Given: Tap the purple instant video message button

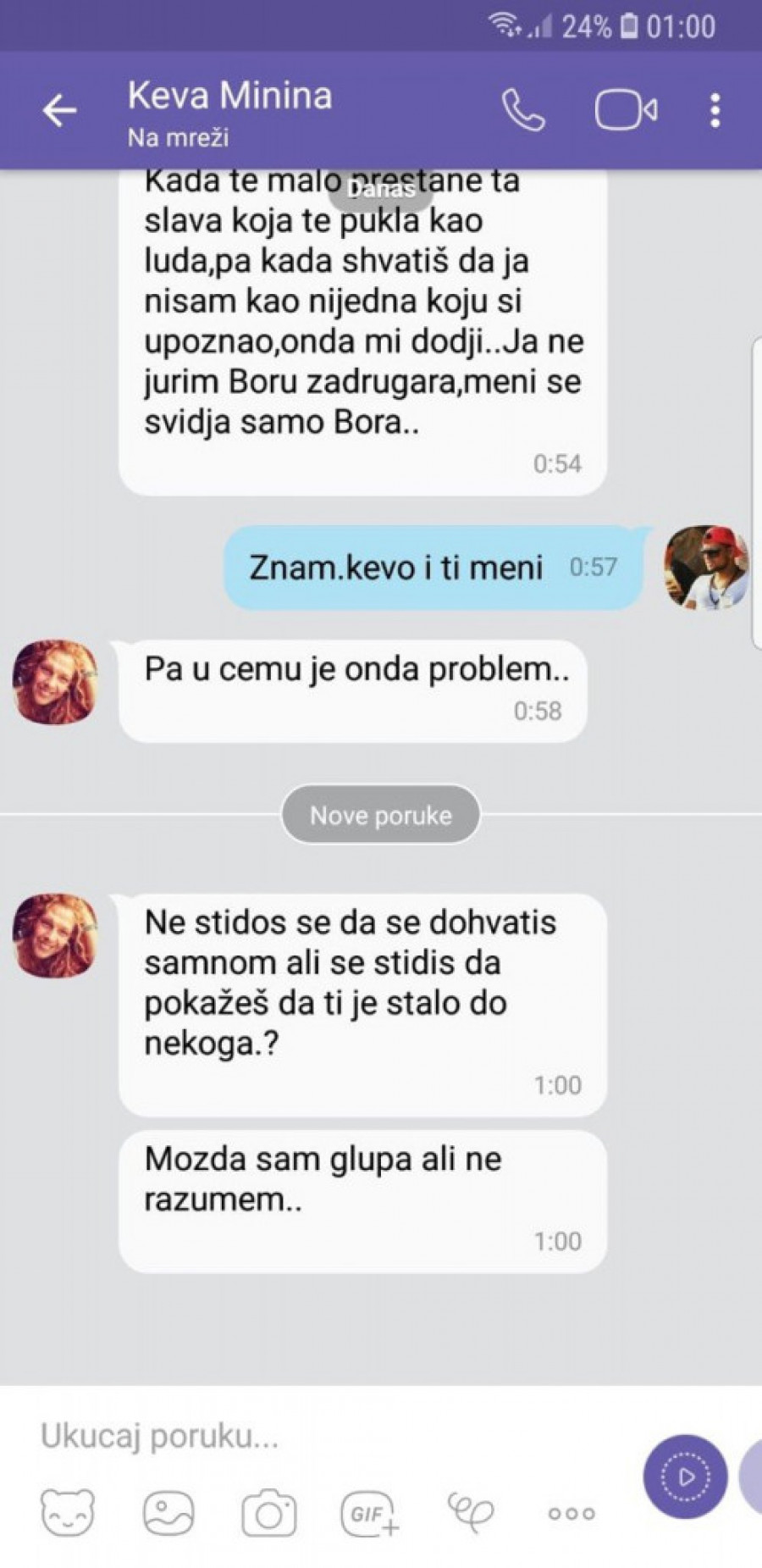Looking at the screenshot, I should click(685, 1477).
